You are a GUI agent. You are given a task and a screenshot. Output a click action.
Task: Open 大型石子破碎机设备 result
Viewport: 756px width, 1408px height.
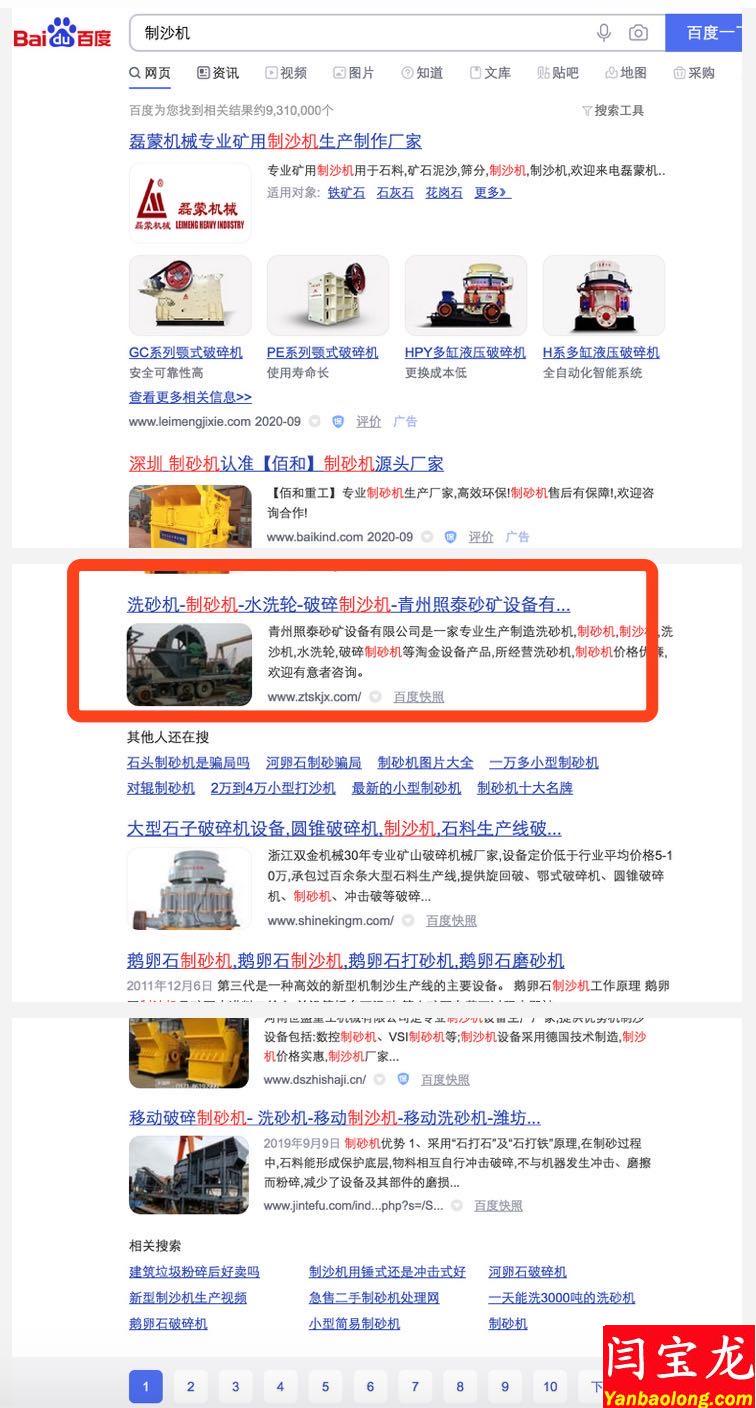click(344, 828)
